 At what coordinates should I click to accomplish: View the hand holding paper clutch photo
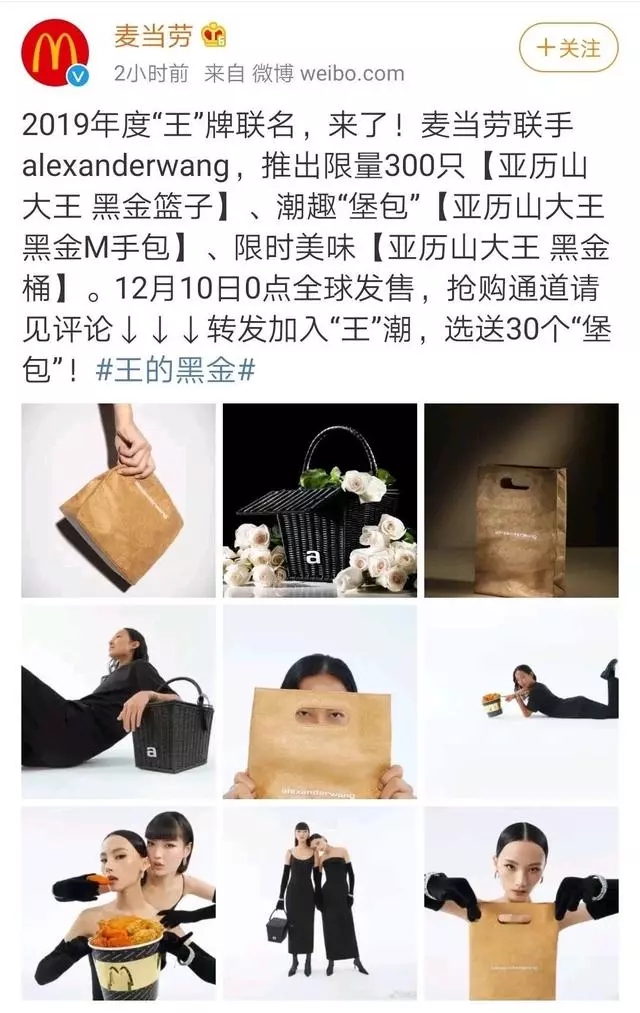point(118,500)
